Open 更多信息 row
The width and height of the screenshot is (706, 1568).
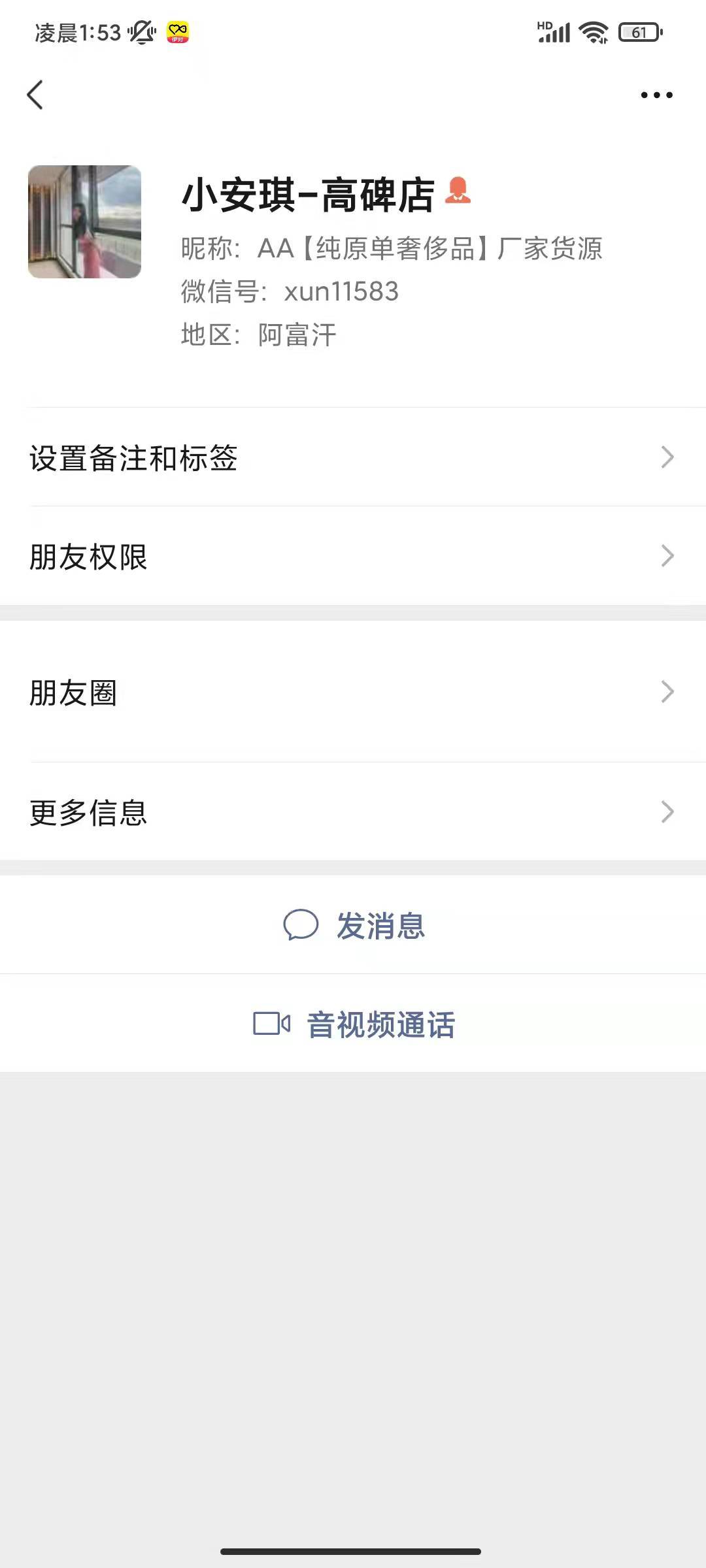(x=353, y=812)
